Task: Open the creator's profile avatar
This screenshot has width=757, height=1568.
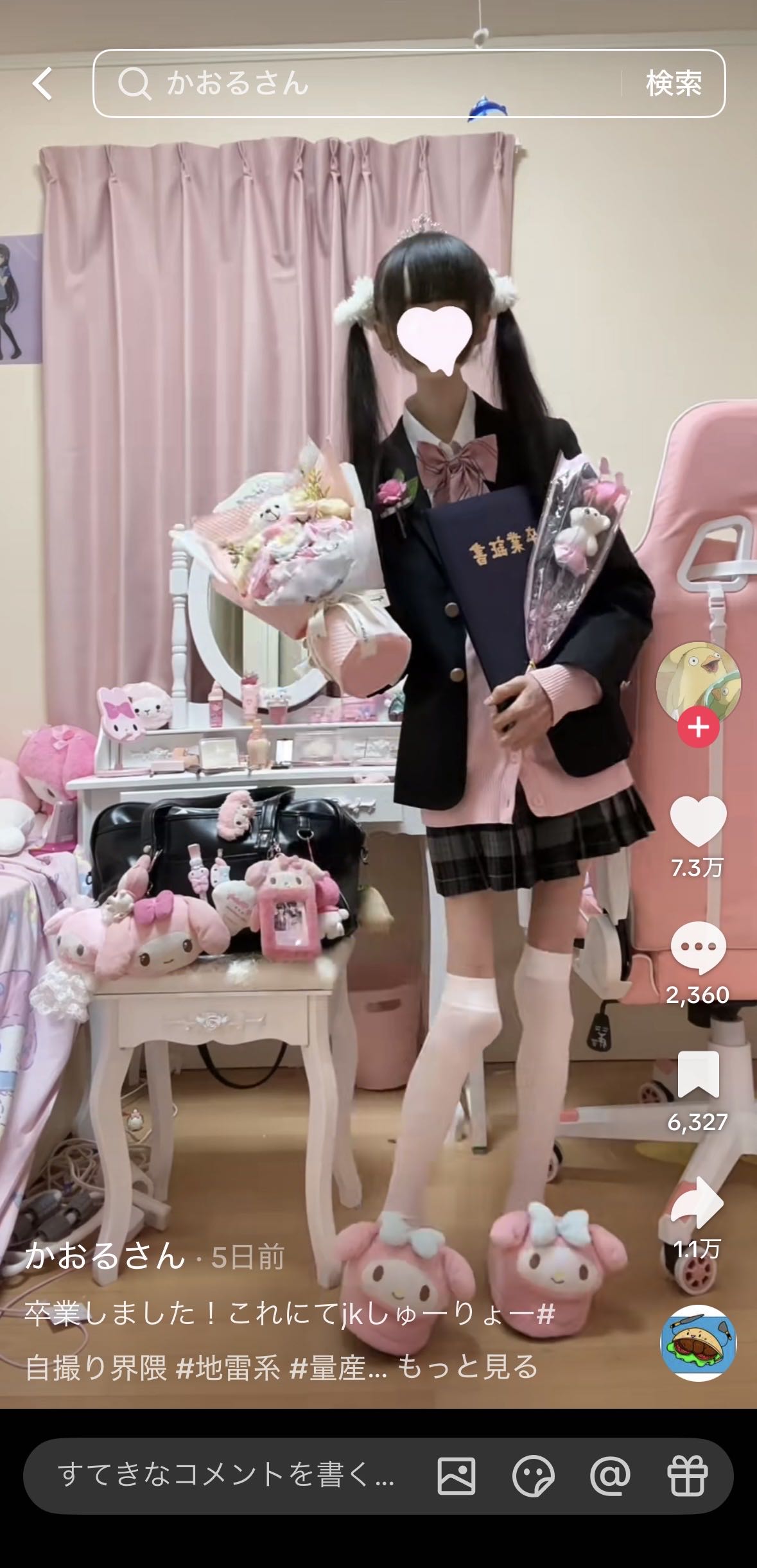Action: point(698,683)
